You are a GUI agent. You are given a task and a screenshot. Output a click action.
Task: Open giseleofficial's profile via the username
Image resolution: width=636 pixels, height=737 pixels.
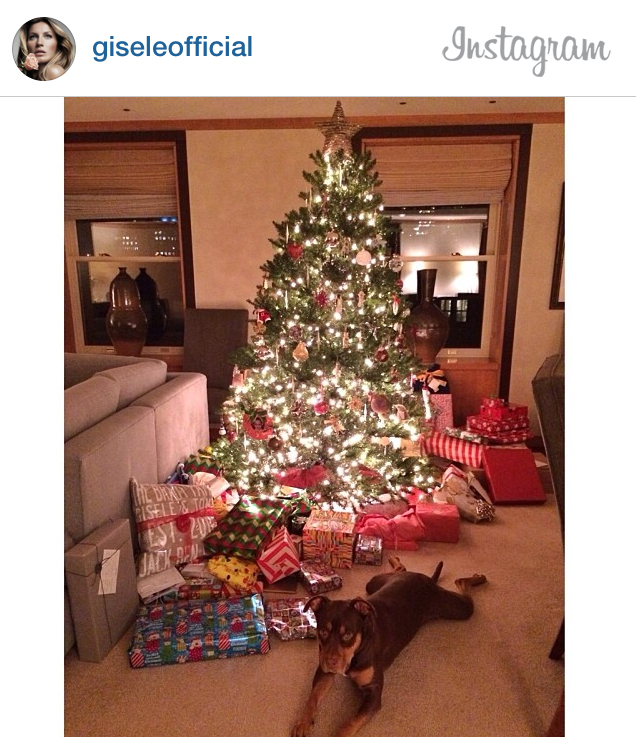(172, 47)
